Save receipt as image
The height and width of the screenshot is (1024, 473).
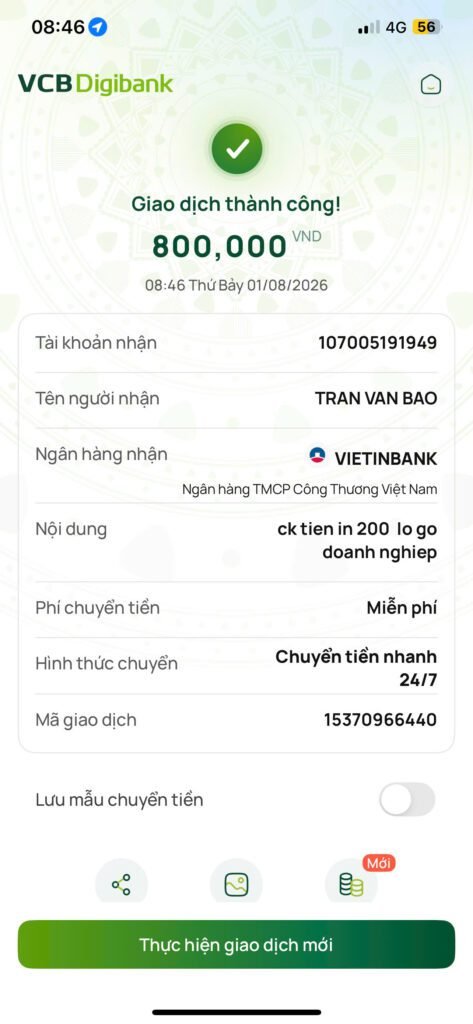coord(236,884)
